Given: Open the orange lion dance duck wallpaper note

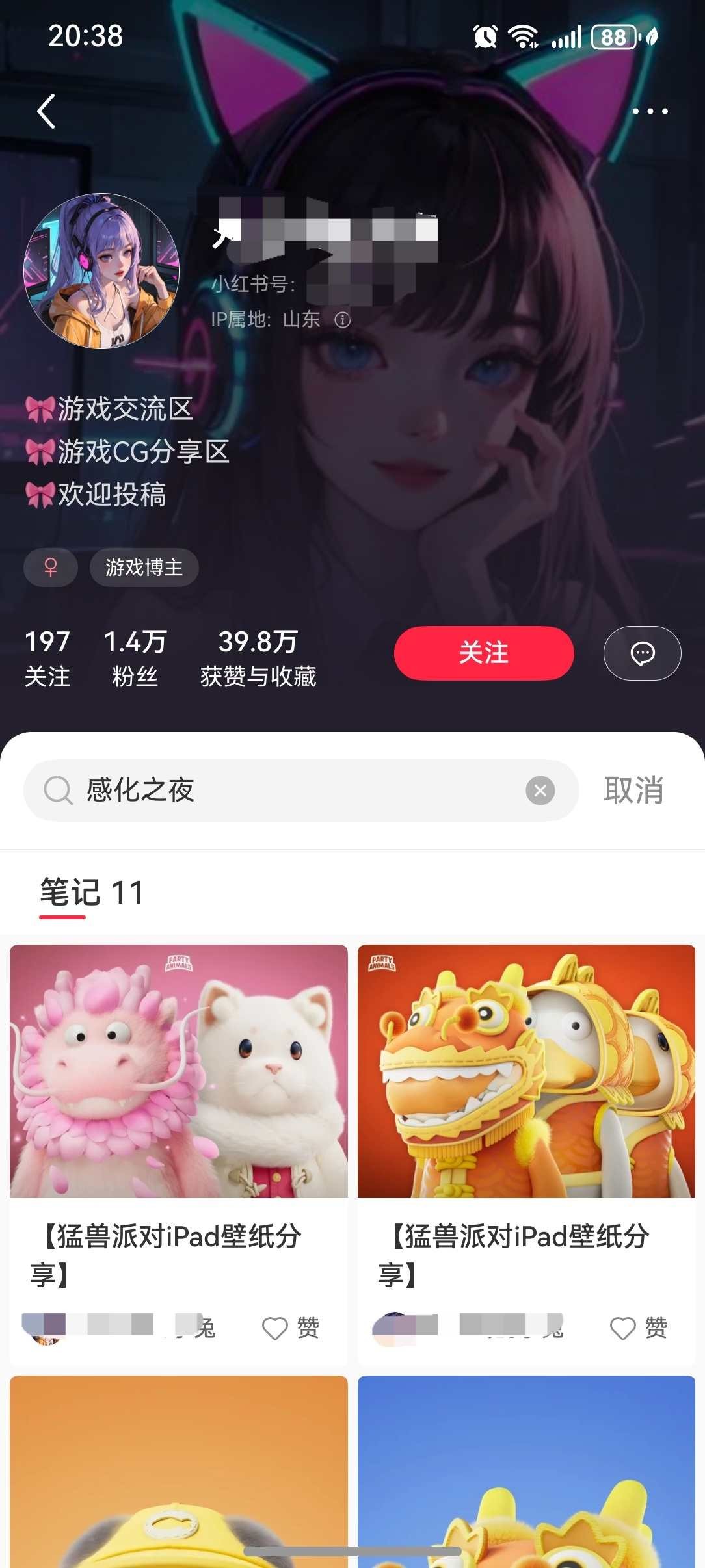Looking at the screenshot, I should (526, 1071).
